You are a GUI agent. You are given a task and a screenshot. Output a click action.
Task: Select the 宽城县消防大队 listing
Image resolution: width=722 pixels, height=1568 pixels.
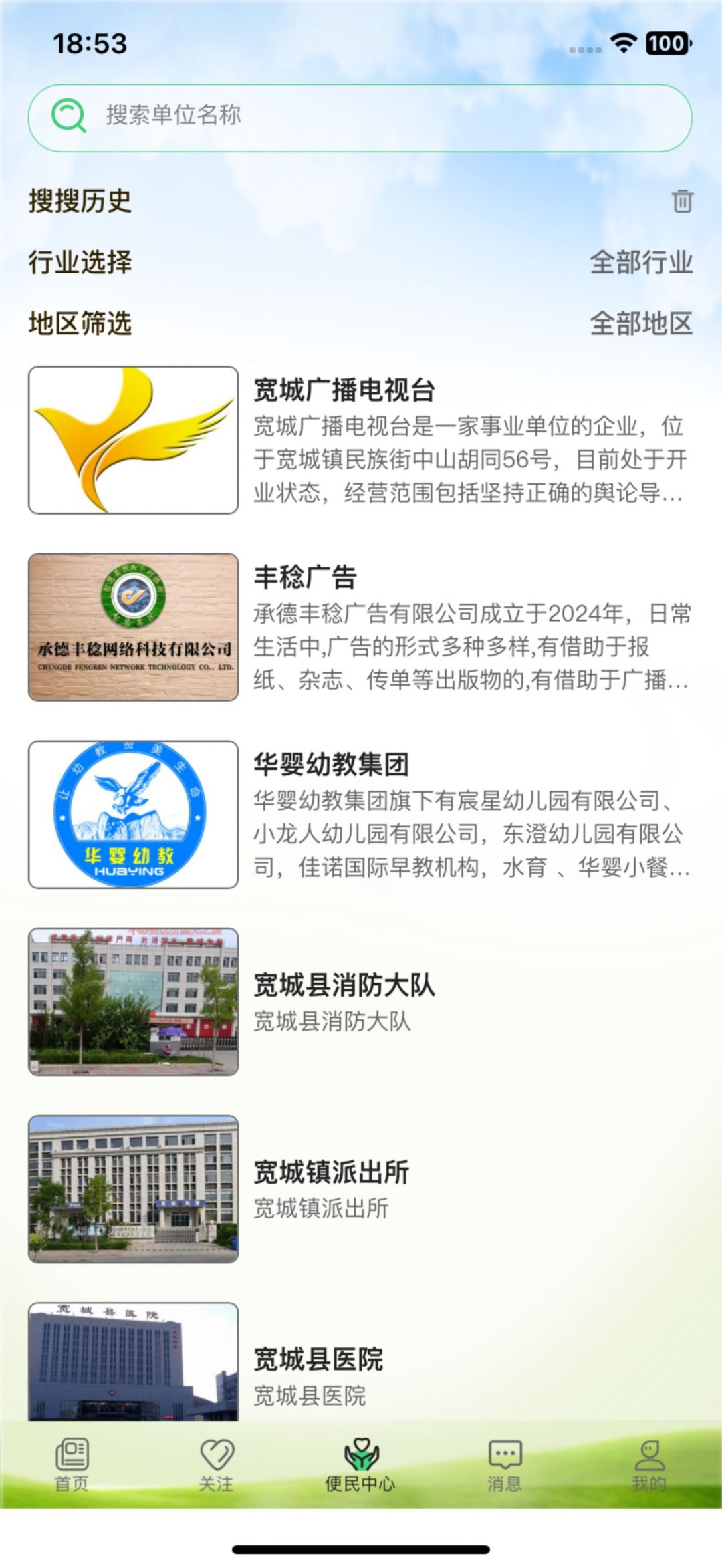click(x=360, y=1001)
